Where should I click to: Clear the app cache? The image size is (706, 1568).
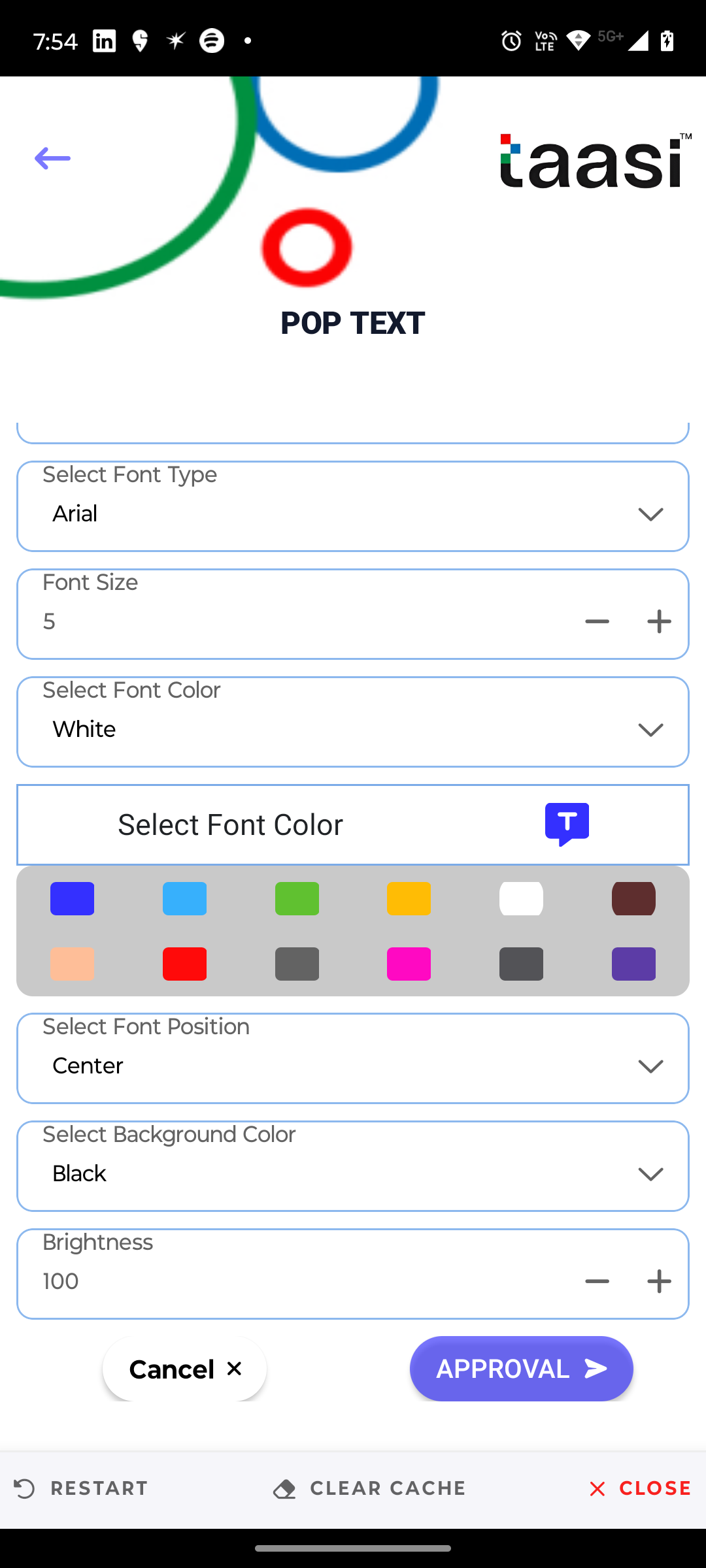pos(369,1488)
